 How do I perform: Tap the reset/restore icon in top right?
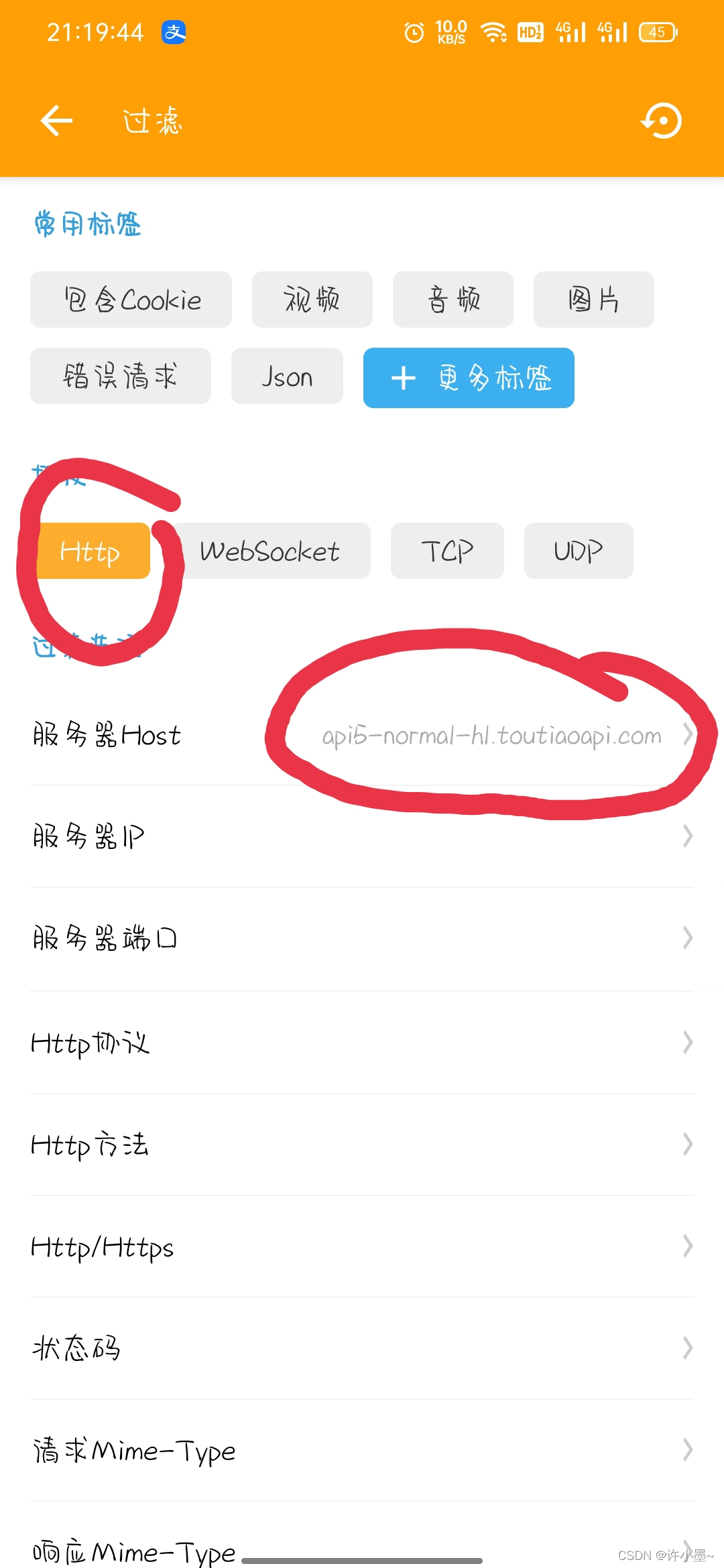coord(661,121)
